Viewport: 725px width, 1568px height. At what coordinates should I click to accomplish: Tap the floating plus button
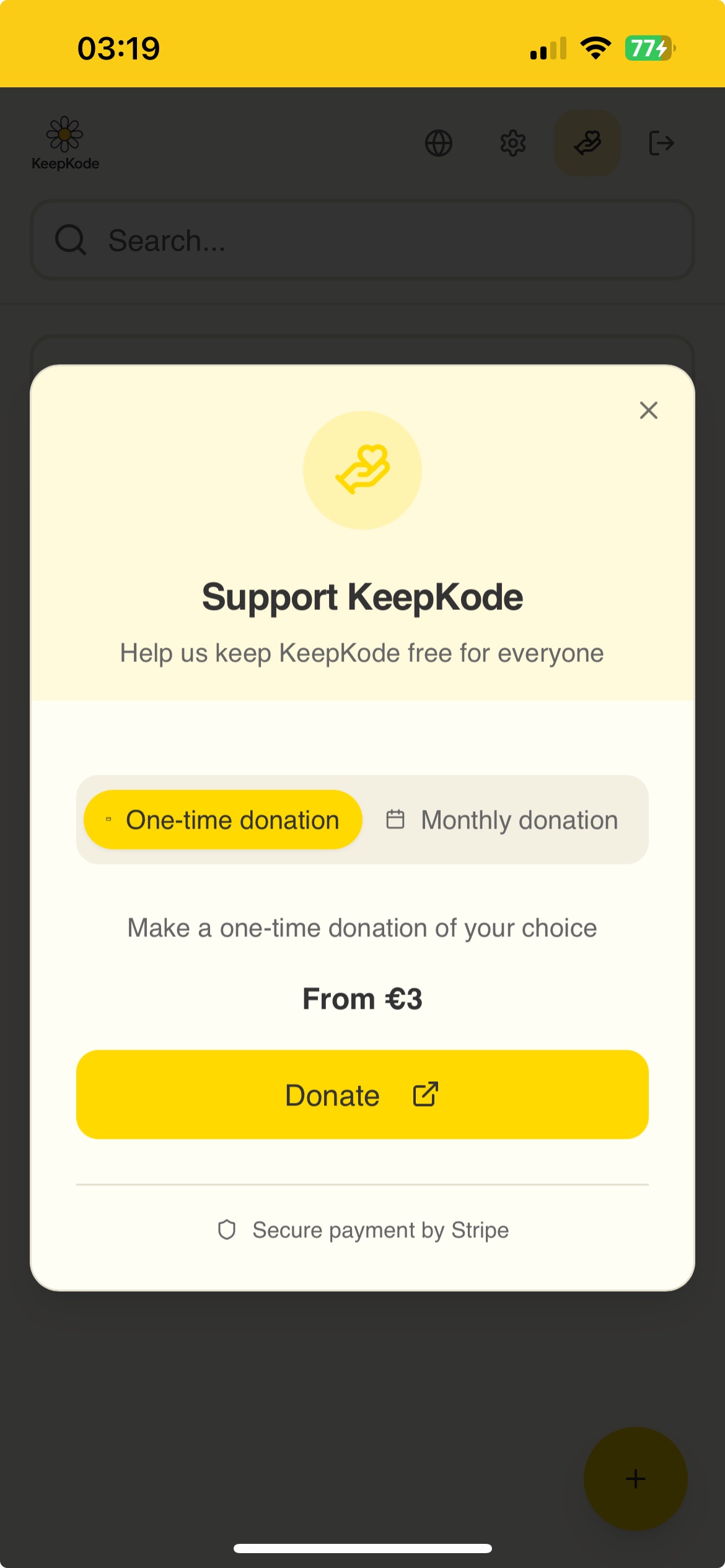click(x=635, y=1479)
